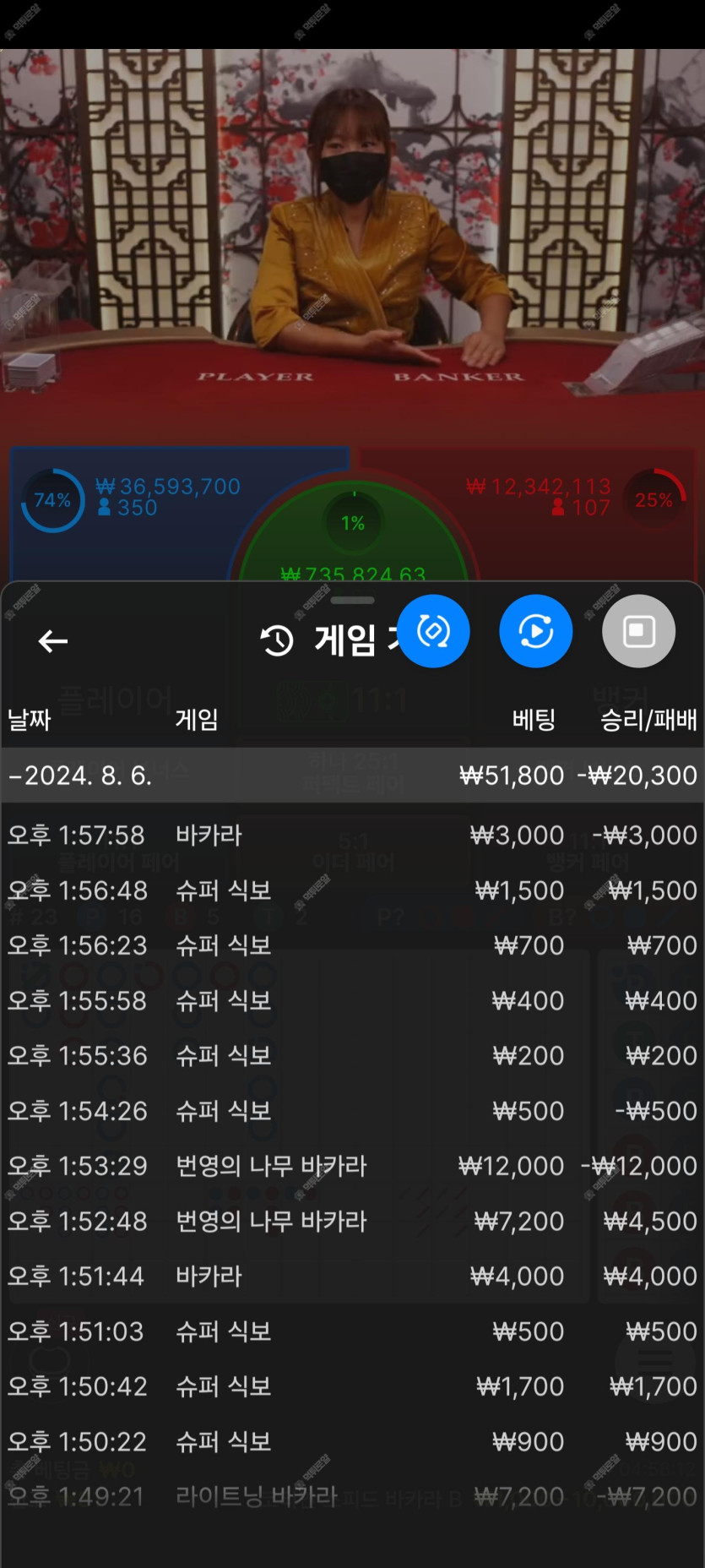
Task: Open the 오후 1:50:42 슈퍼 식보 record
Action: [352, 1386]
